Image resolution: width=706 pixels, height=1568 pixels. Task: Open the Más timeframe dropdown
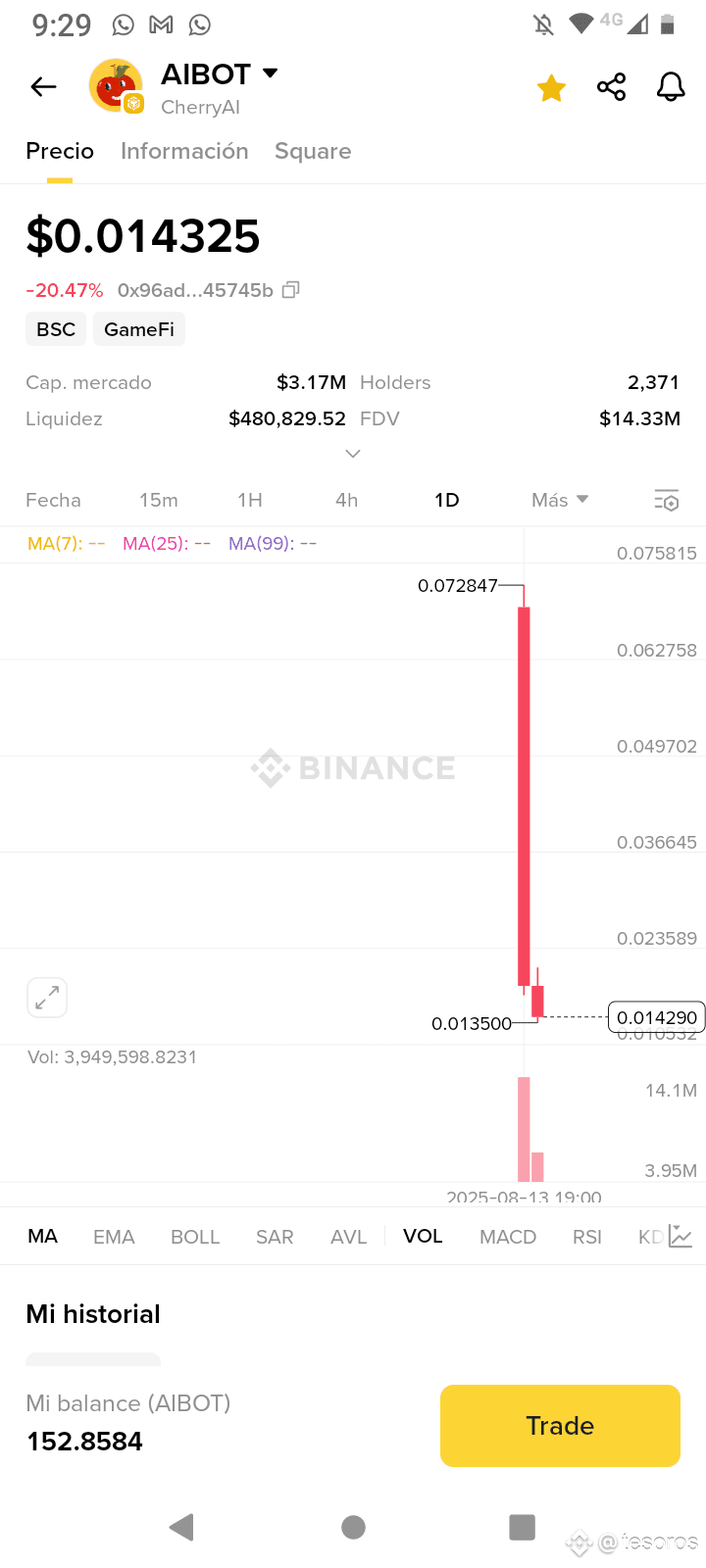pyautogui.click(x=559, y=500)
